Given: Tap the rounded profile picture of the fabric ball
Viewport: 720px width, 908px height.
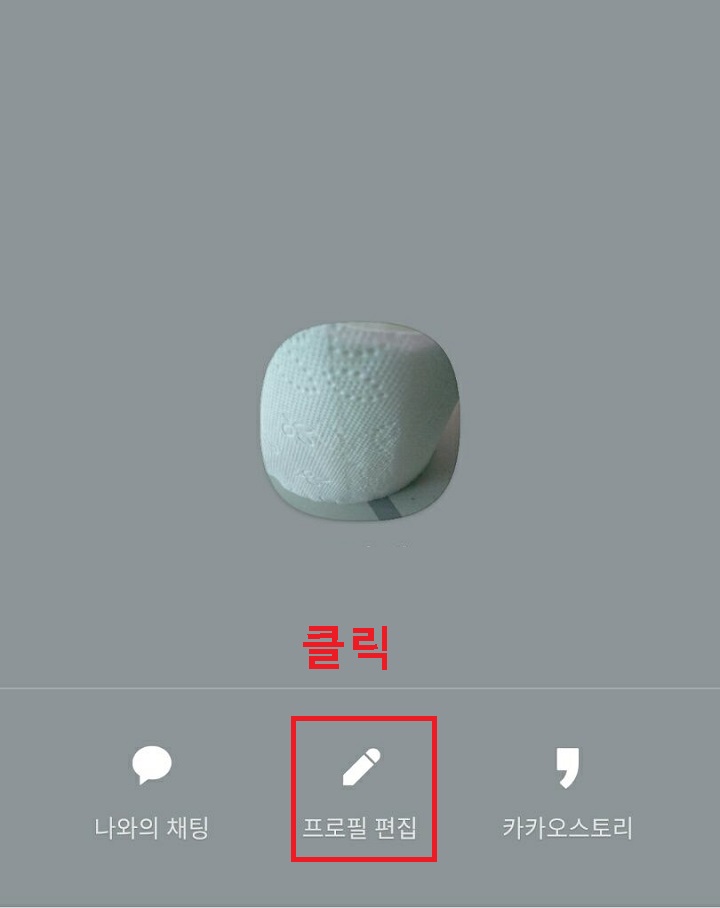Looking at the screenshot, I should click(x=362, y=420).
